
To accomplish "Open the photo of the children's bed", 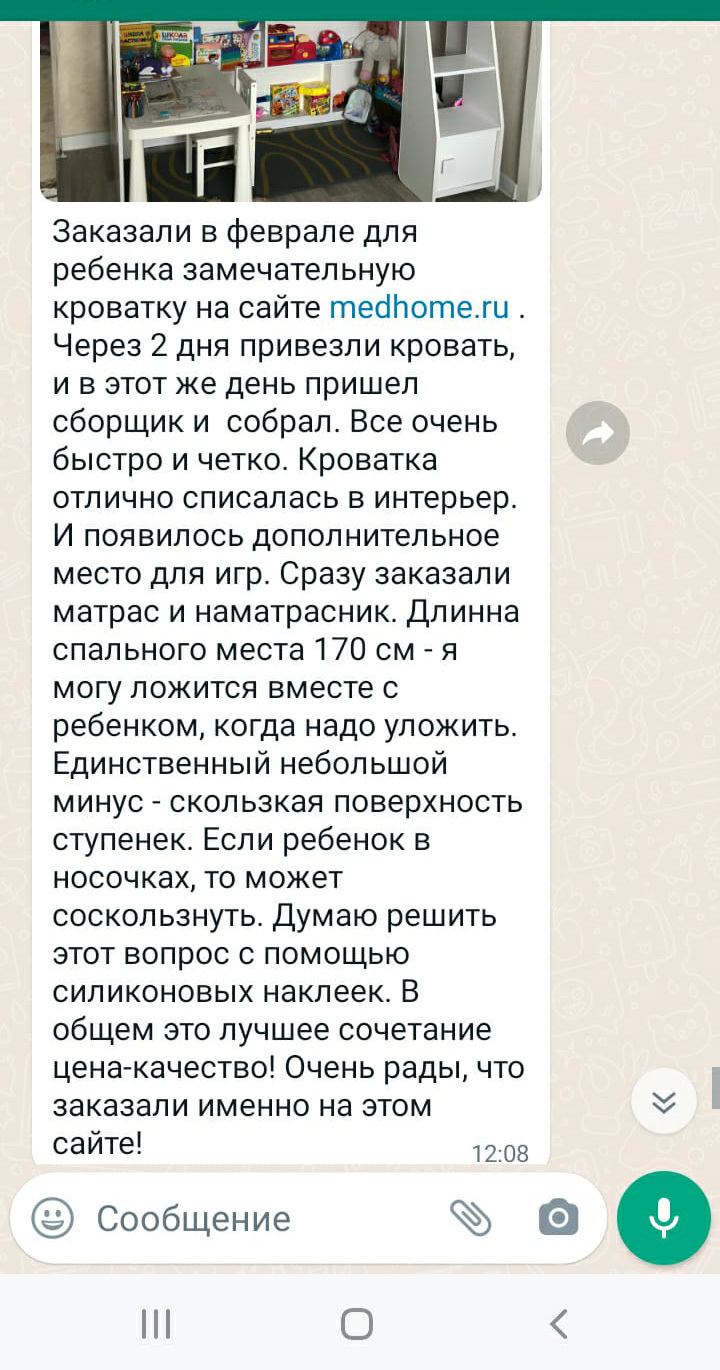I will point(290,110).
